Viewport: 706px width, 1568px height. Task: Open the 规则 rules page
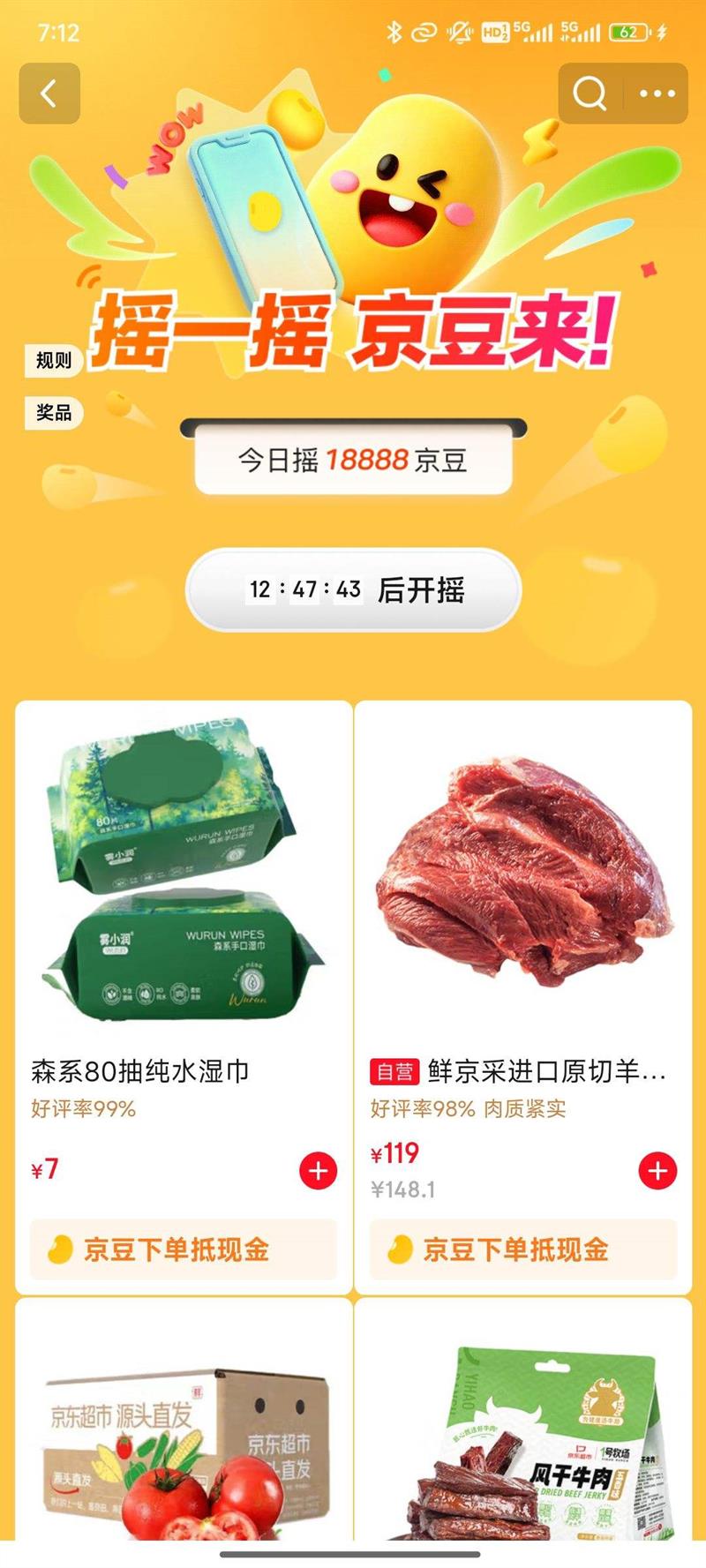click(x=53, y=360)
